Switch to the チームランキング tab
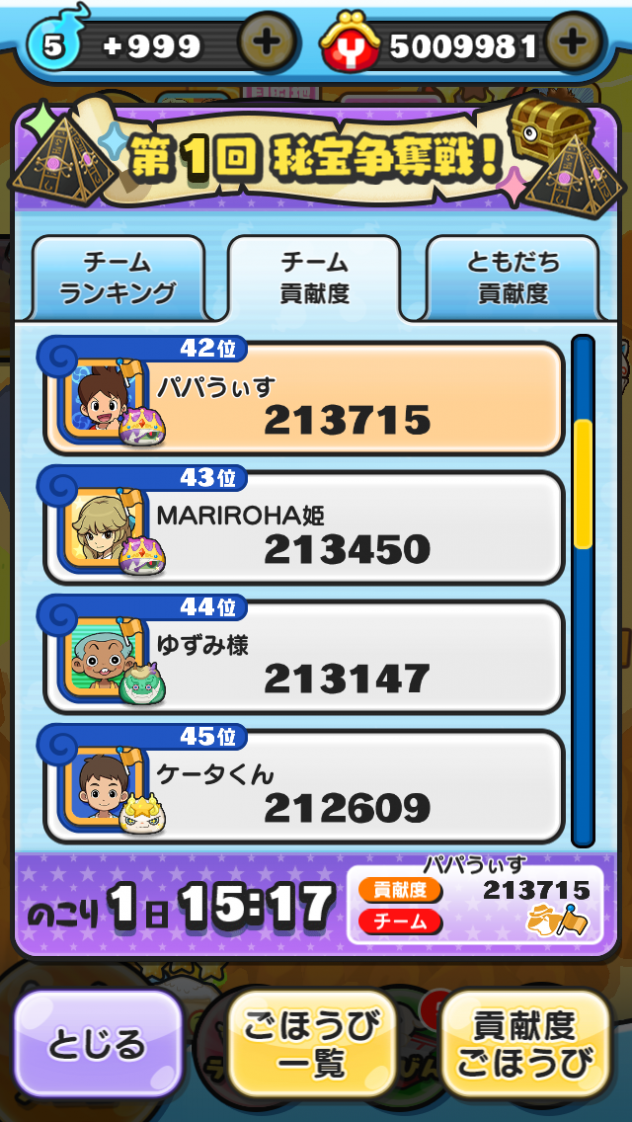 point(118,278)
